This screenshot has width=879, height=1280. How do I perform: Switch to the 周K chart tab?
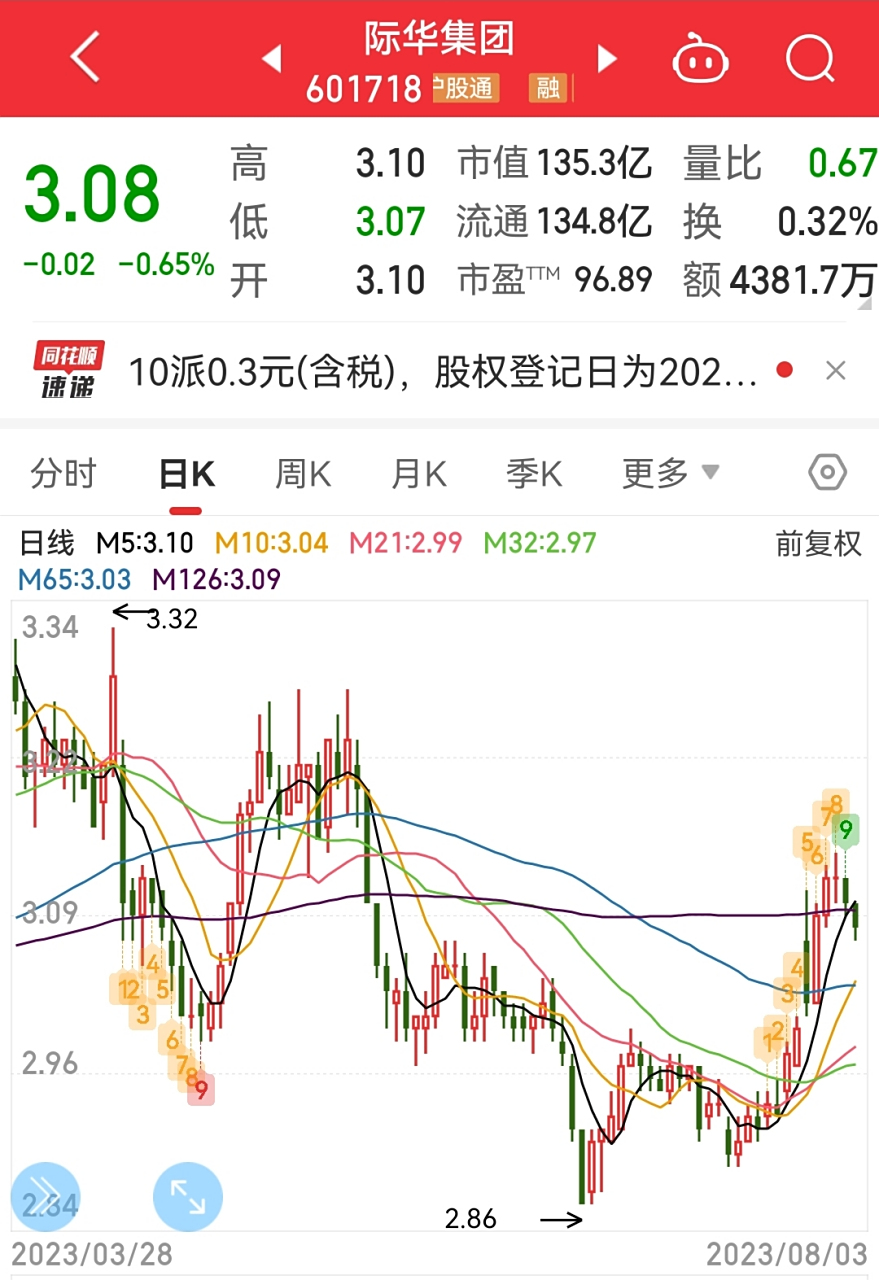303,473
